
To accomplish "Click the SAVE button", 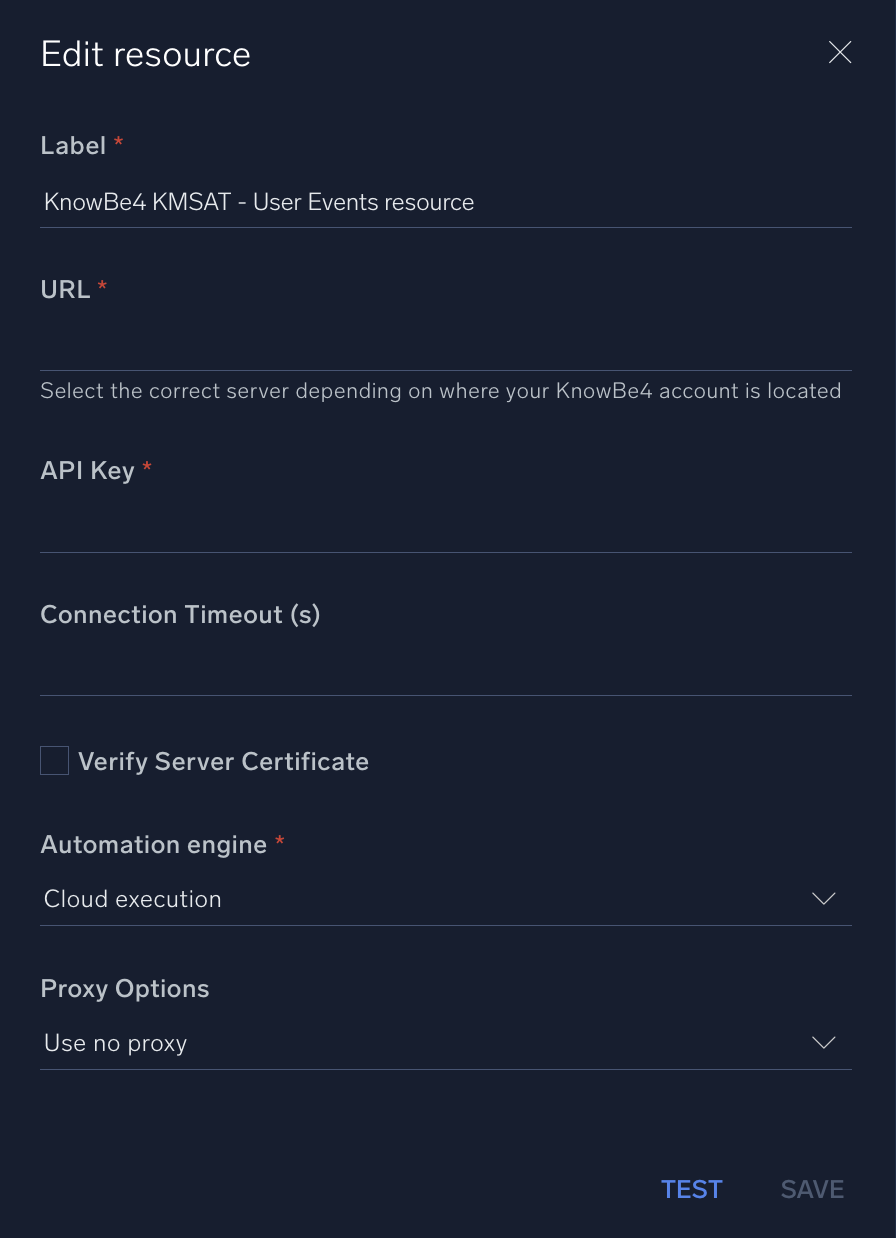I will pyautogui.click(x=812, y=1189).
